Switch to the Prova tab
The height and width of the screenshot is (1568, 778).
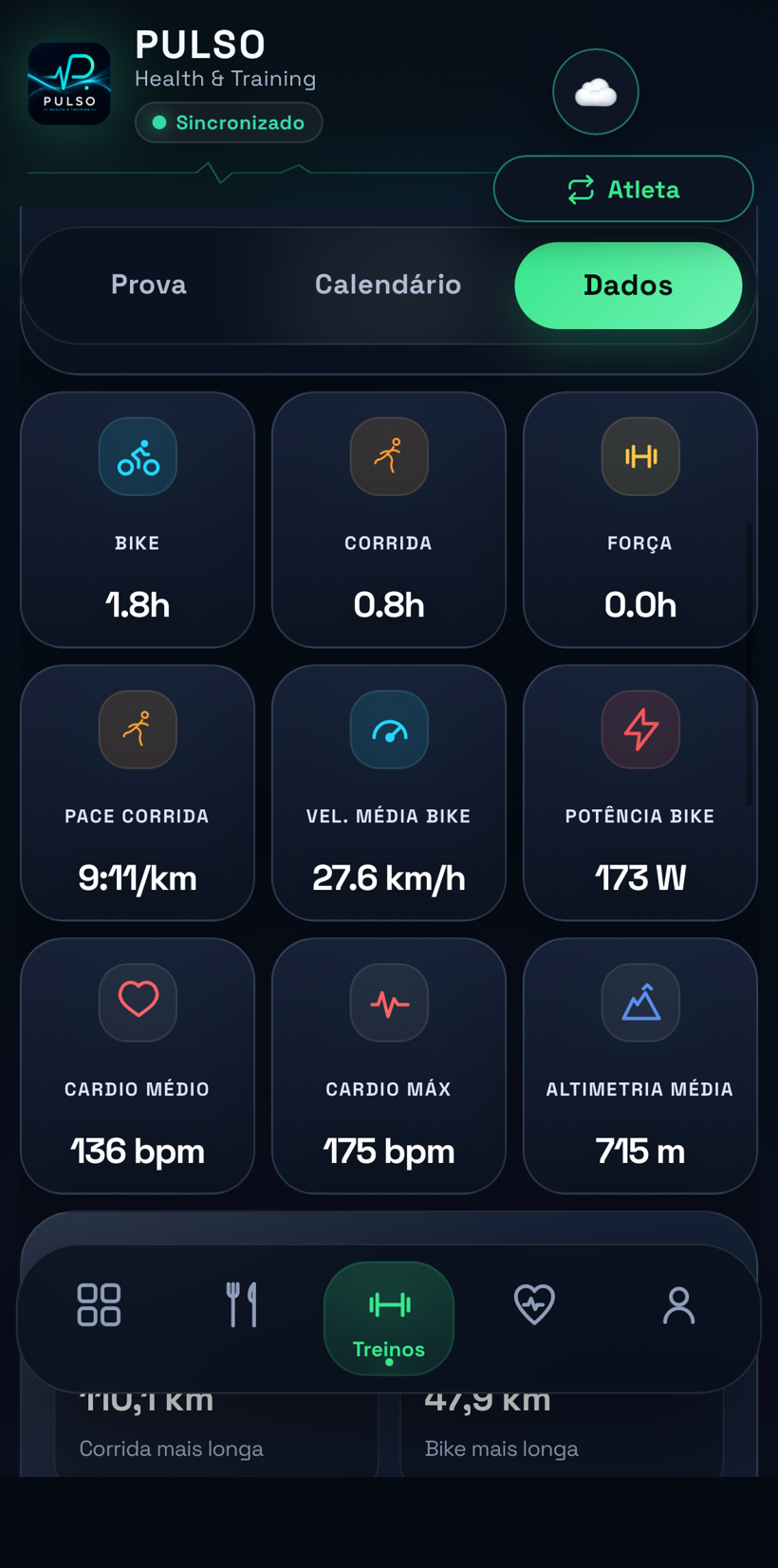coord(149,285)
